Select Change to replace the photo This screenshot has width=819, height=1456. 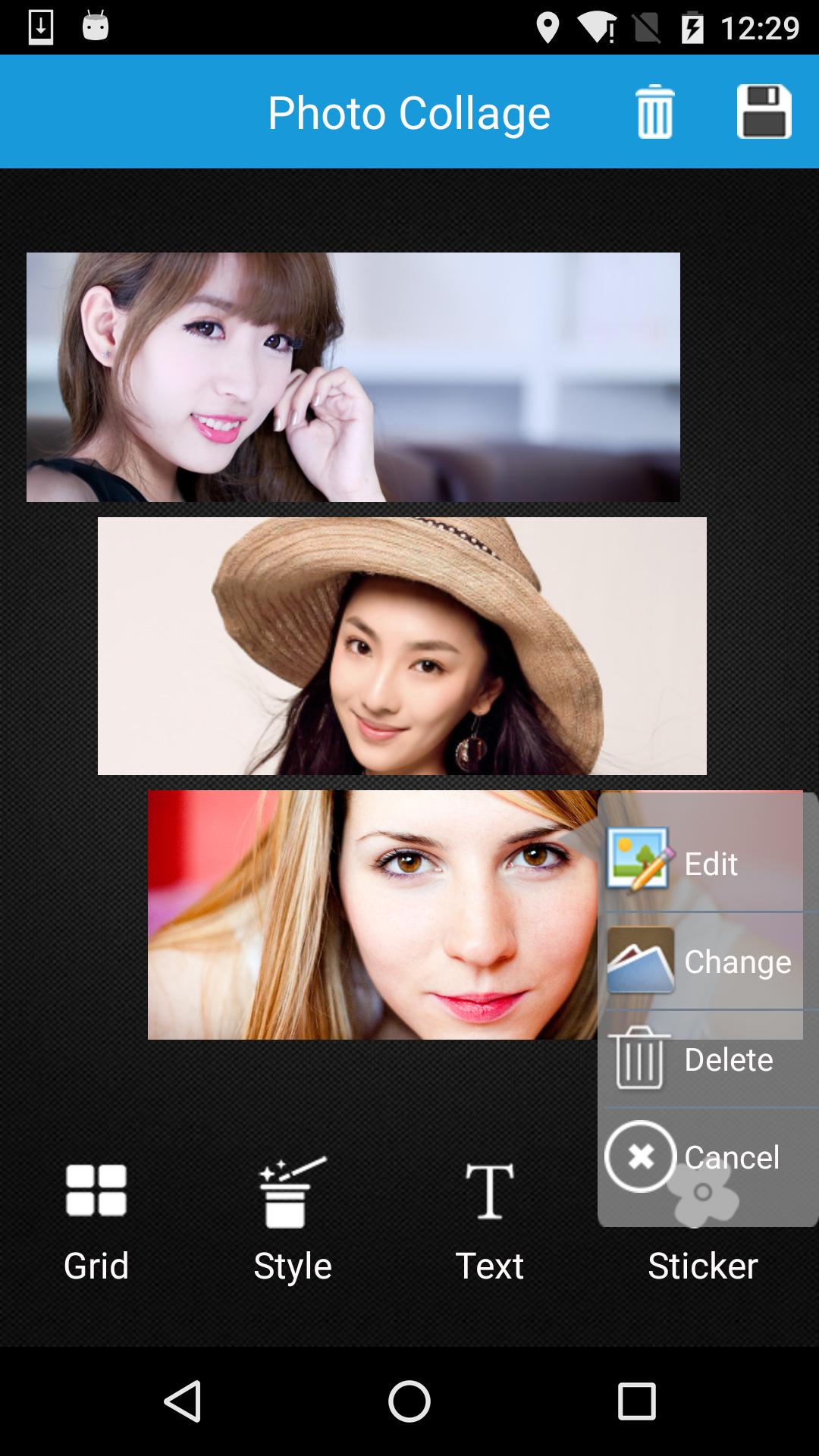click(708, 961)
